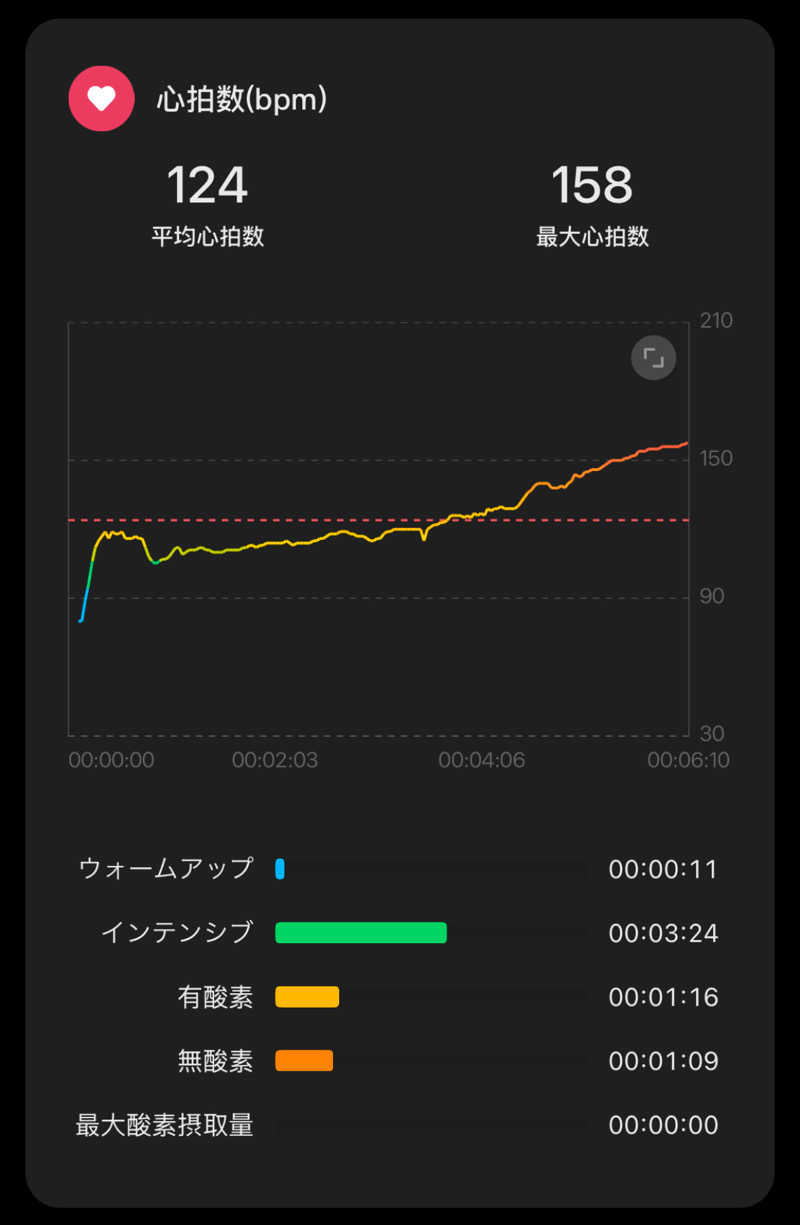This screenshot has height=1225, width=800.
Task: Select the 平均心拍数 value 124
Action: 207,186
